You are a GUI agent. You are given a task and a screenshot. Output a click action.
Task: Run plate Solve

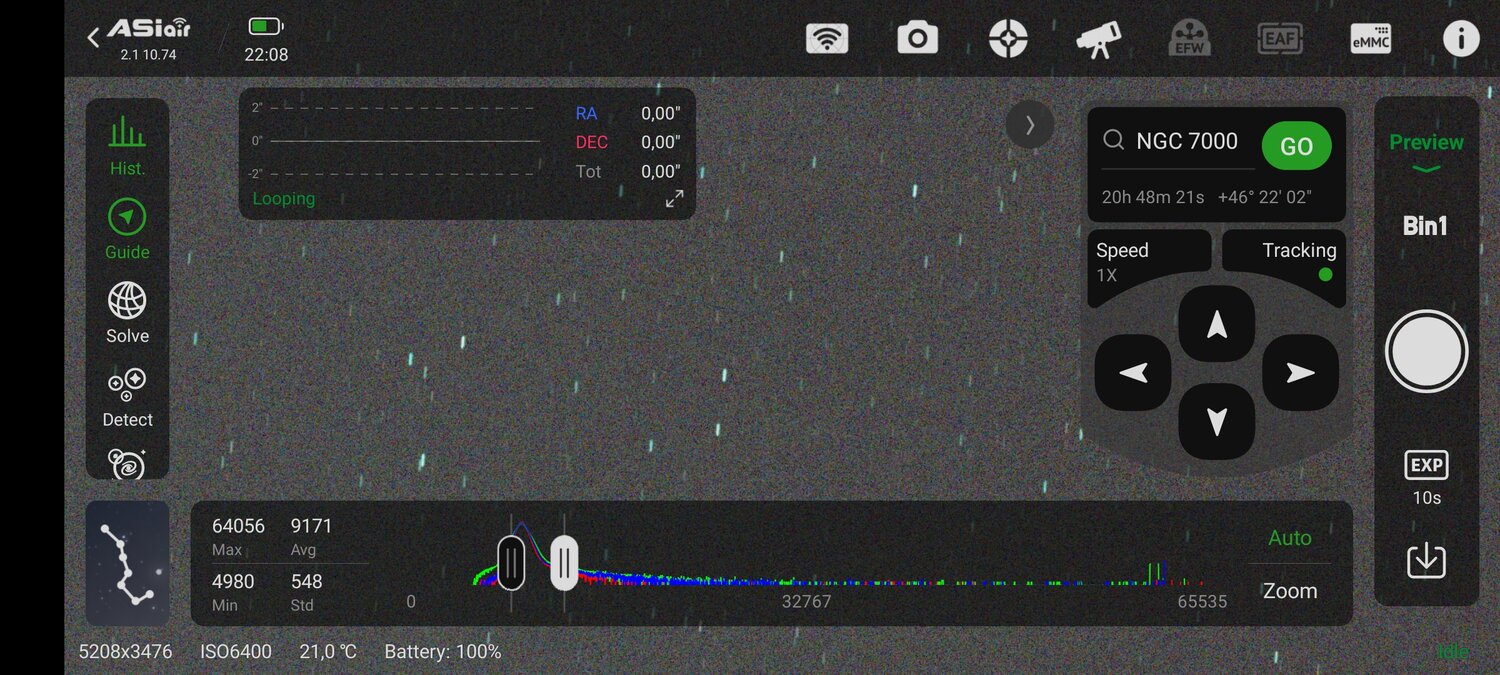(x=127, y=313)
